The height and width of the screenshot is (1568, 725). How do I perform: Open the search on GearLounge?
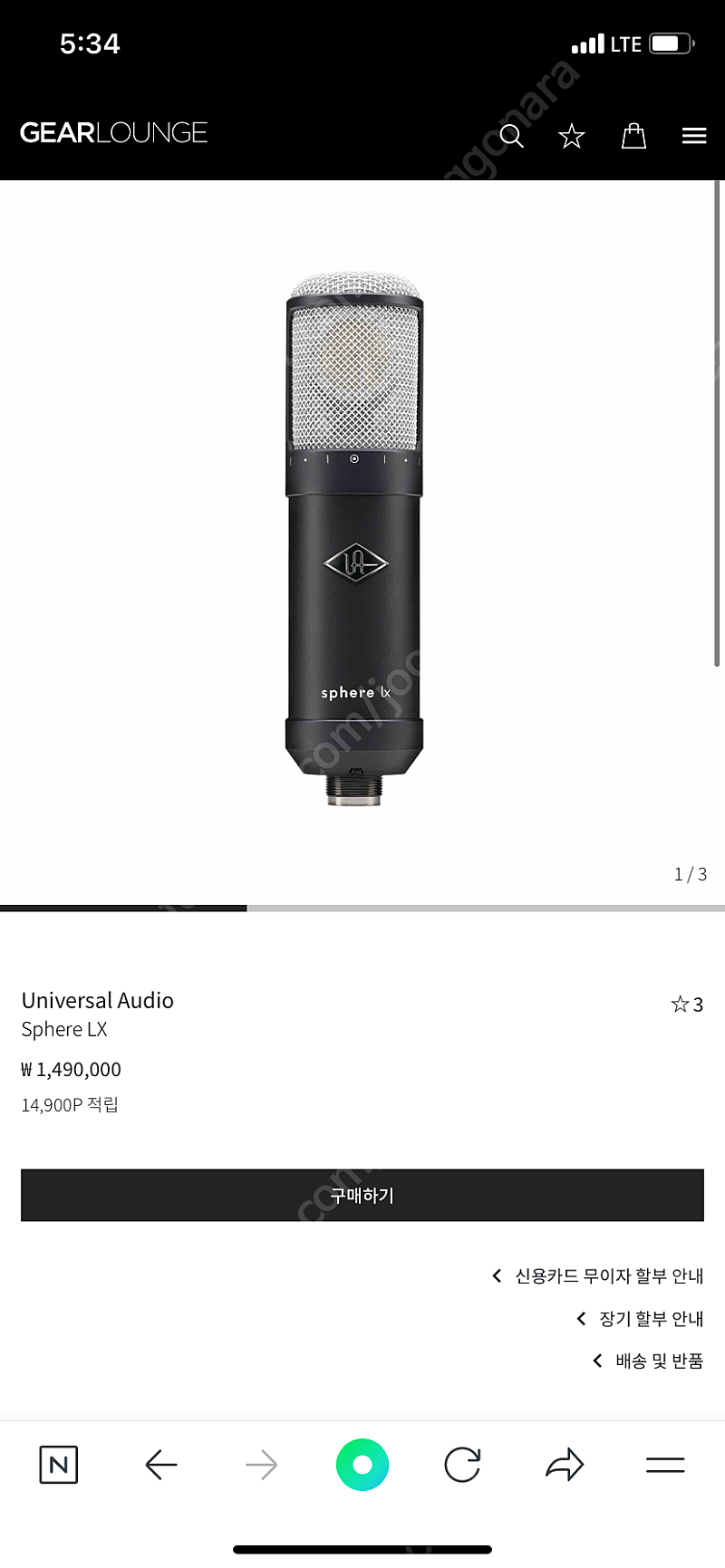tap(511, 135)
